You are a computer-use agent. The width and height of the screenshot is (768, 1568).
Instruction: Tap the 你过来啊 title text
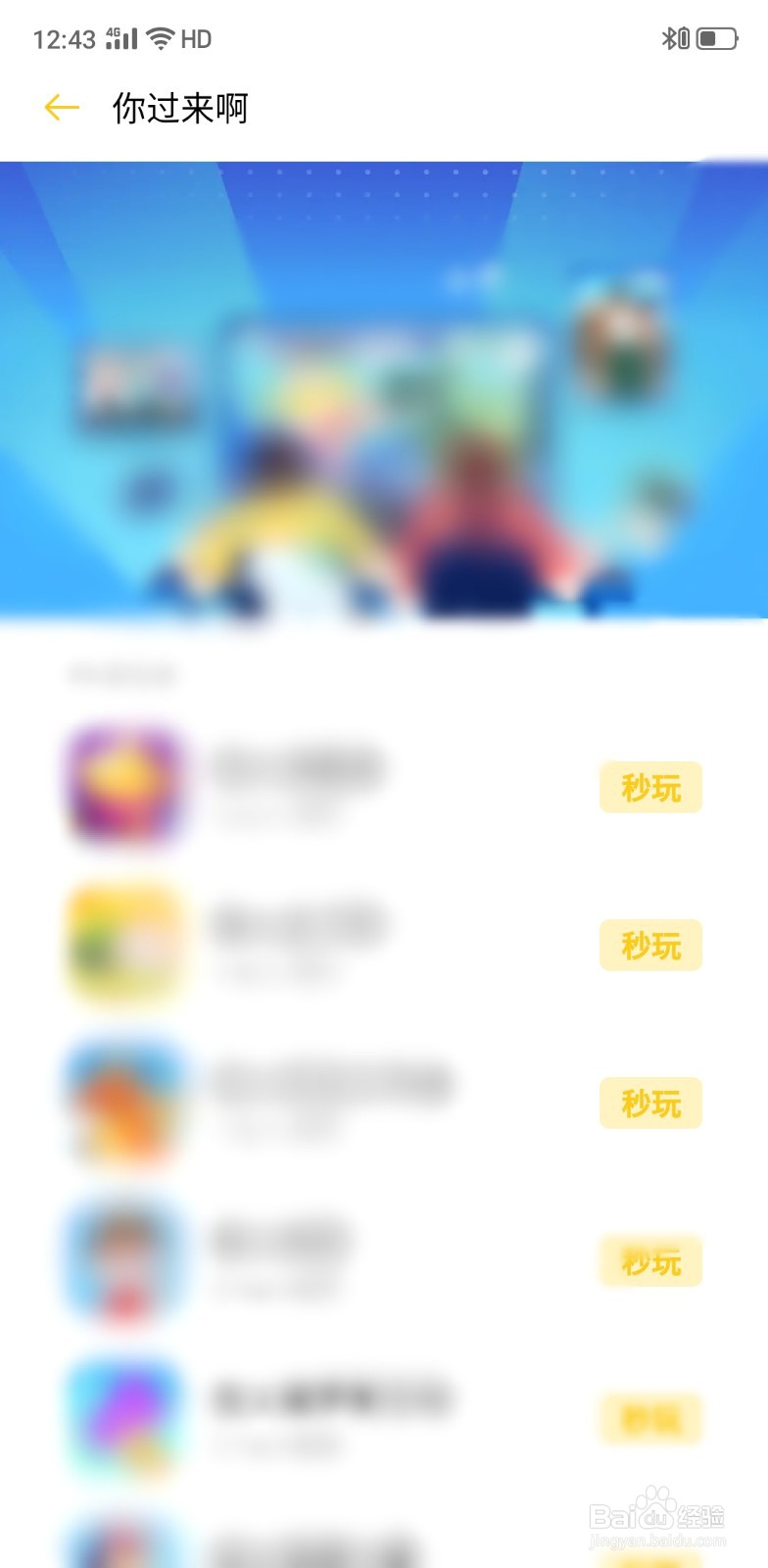click(x=182, y=108)
